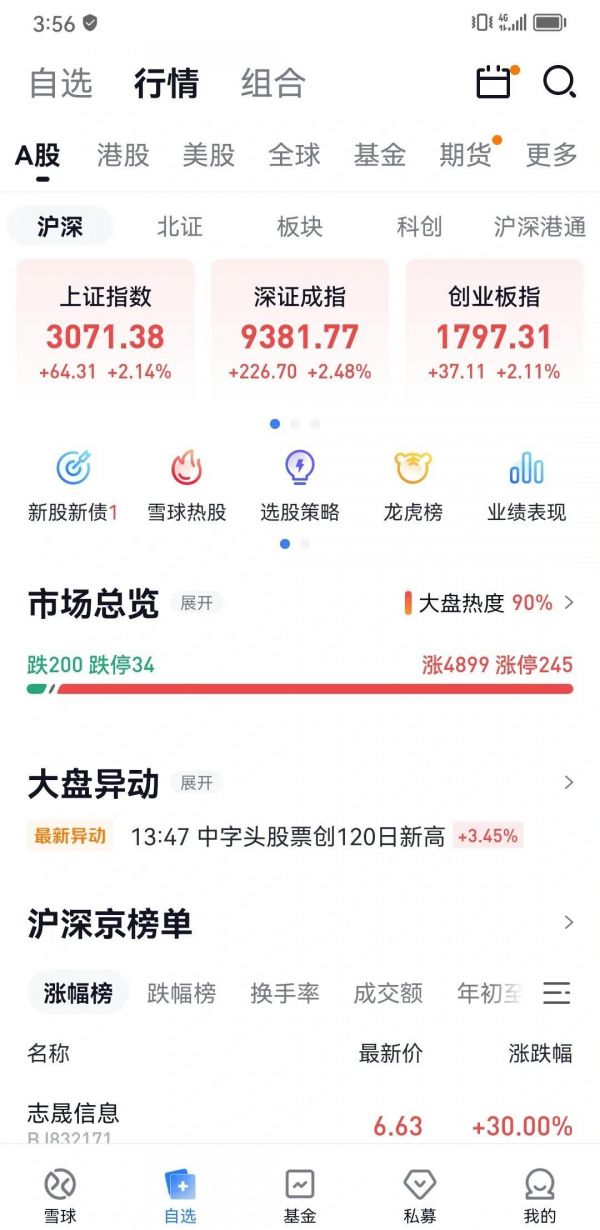Image resolution: width=600 pixels, height=1230 pixels.
Task: Show the 成交额 ranking
Action: pyautogui.click(x=388, y=993)
